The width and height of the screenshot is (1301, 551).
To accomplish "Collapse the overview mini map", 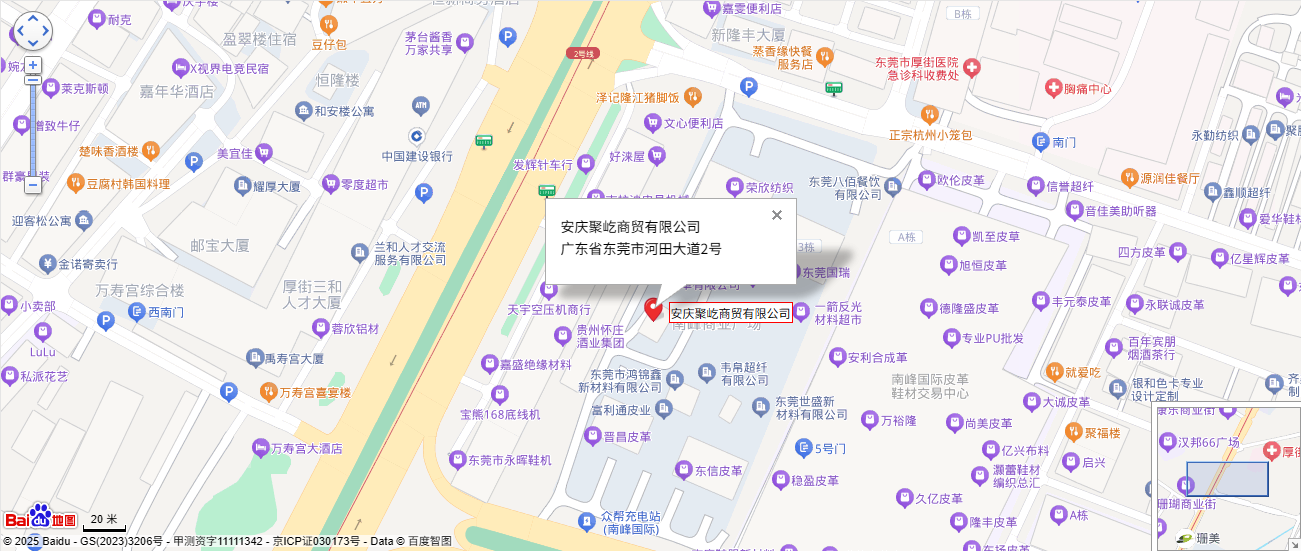I will click(x=1293, y=543).
